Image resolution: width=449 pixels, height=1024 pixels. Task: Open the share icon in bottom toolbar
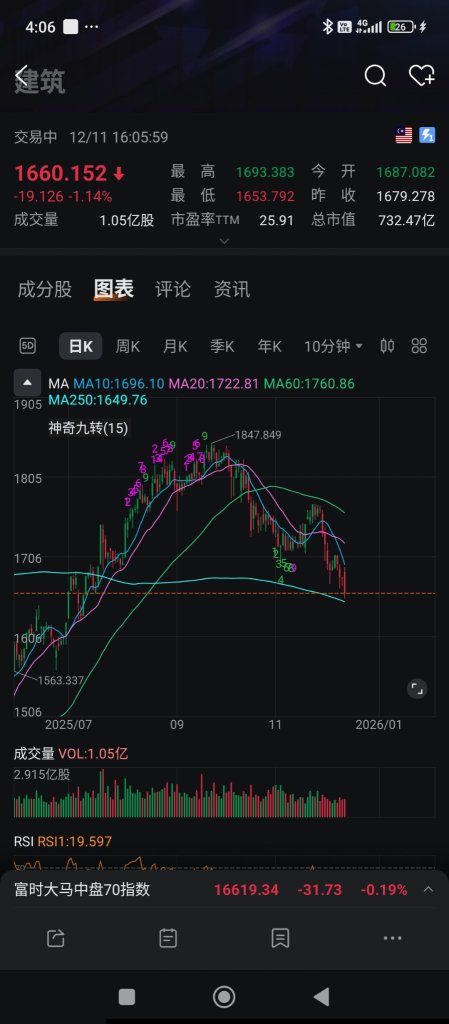pos(56,938)
